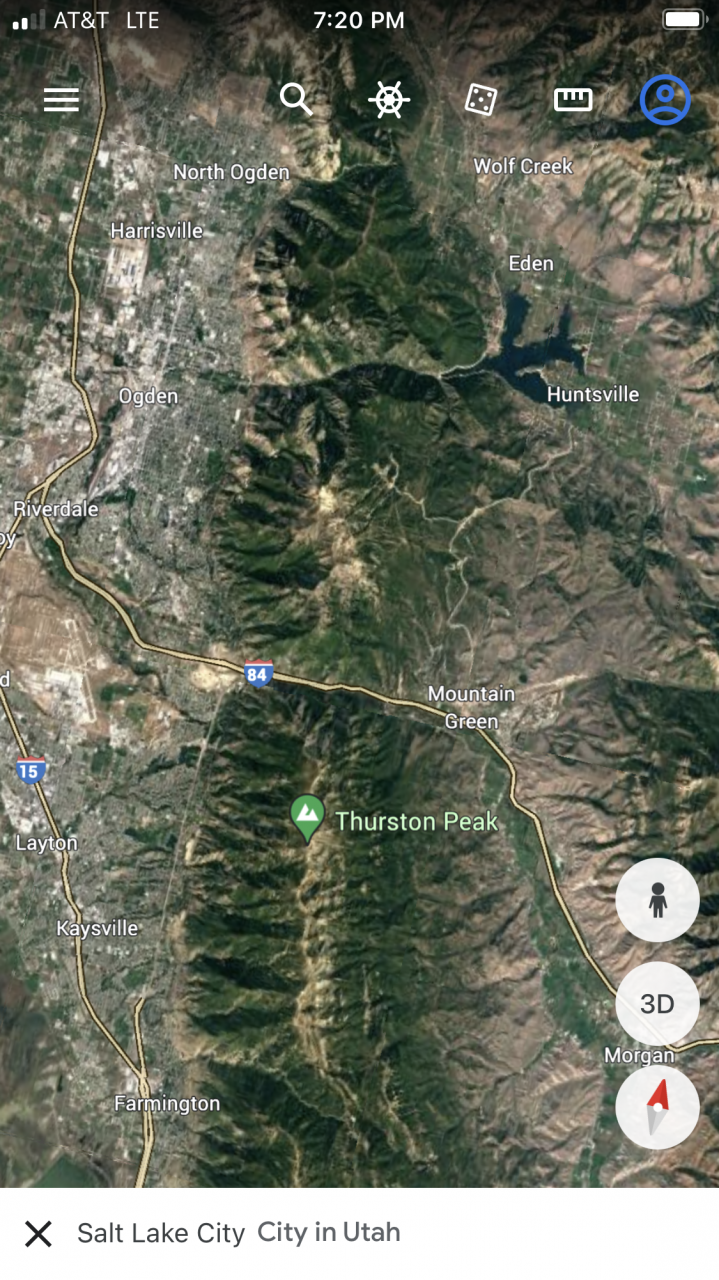Open the account profile icon
Viewport: 719px width, 1280px height.
pos(665,99)
